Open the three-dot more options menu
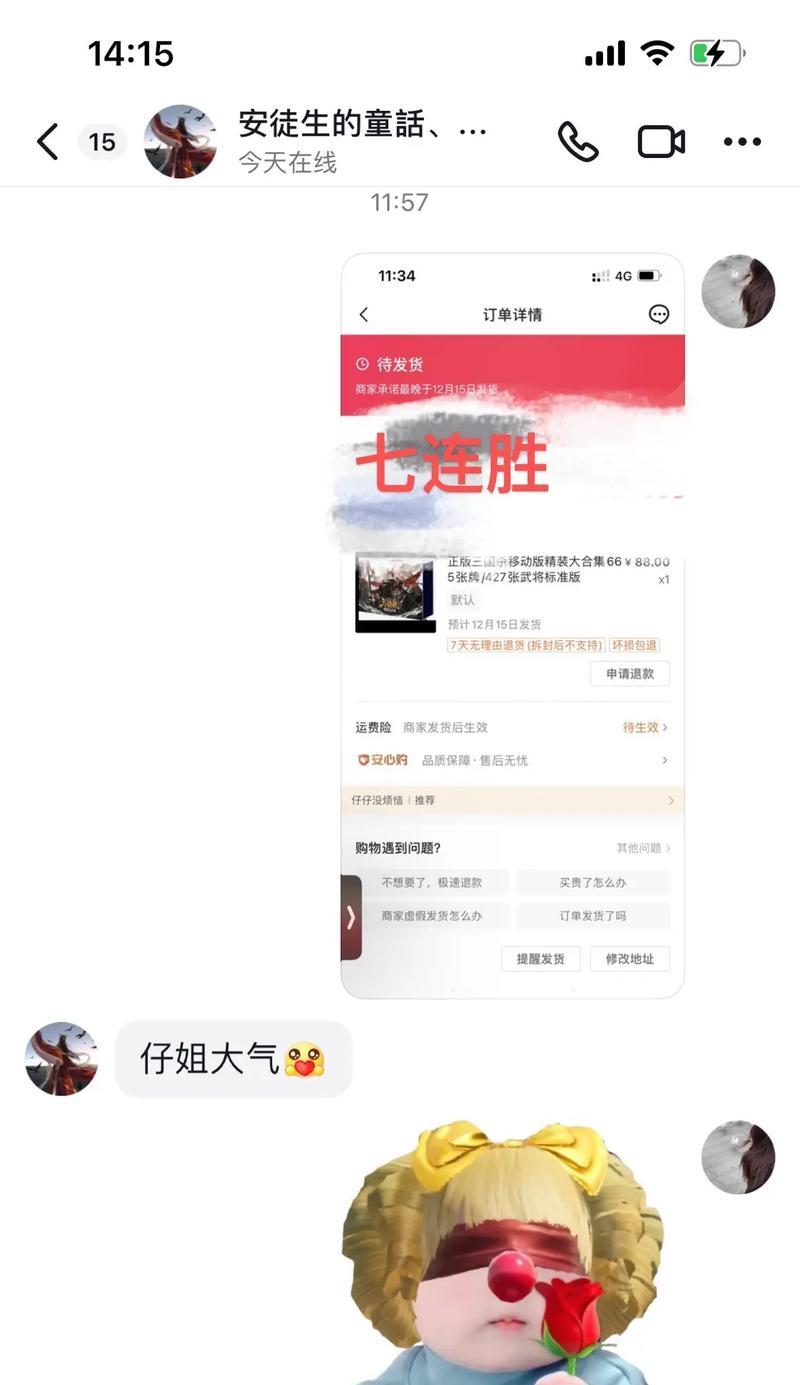This screenshot has height=1385, width=800. point(742,142)
